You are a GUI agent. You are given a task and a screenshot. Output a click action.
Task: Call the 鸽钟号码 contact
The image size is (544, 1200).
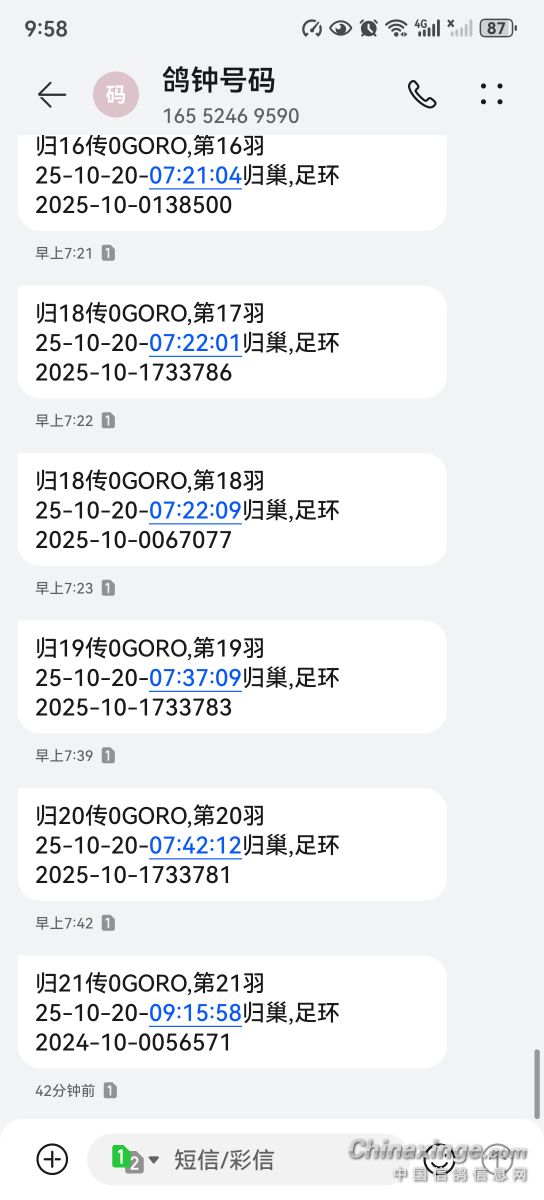tap(422, 94)
